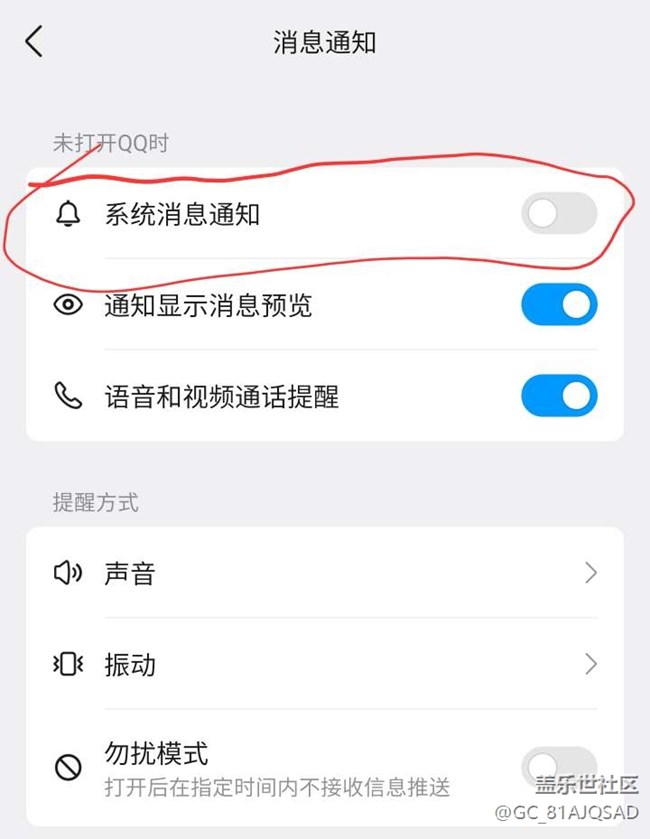Screen dimensions: 650x839
Task: Disable 语音和视频通话提醒 toggle
Action: click(x=559, y=397)
